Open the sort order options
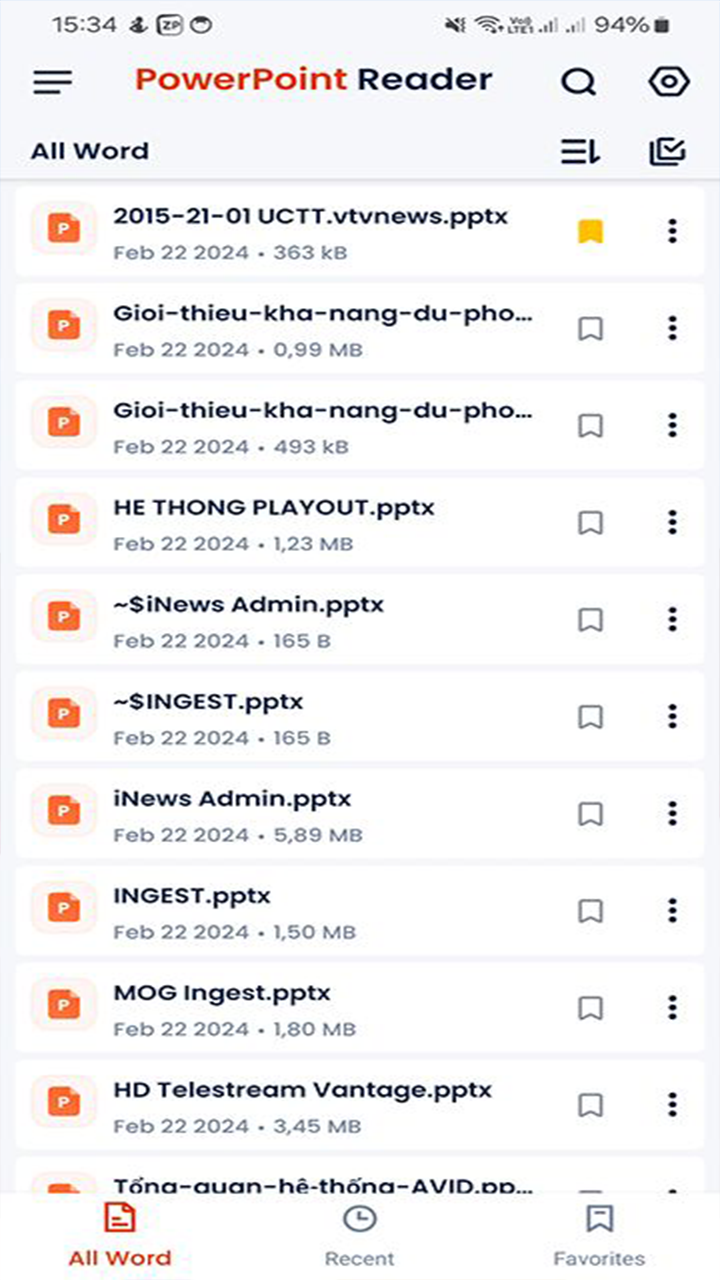This screenshot has width=720, height=1280. (579, 152)
